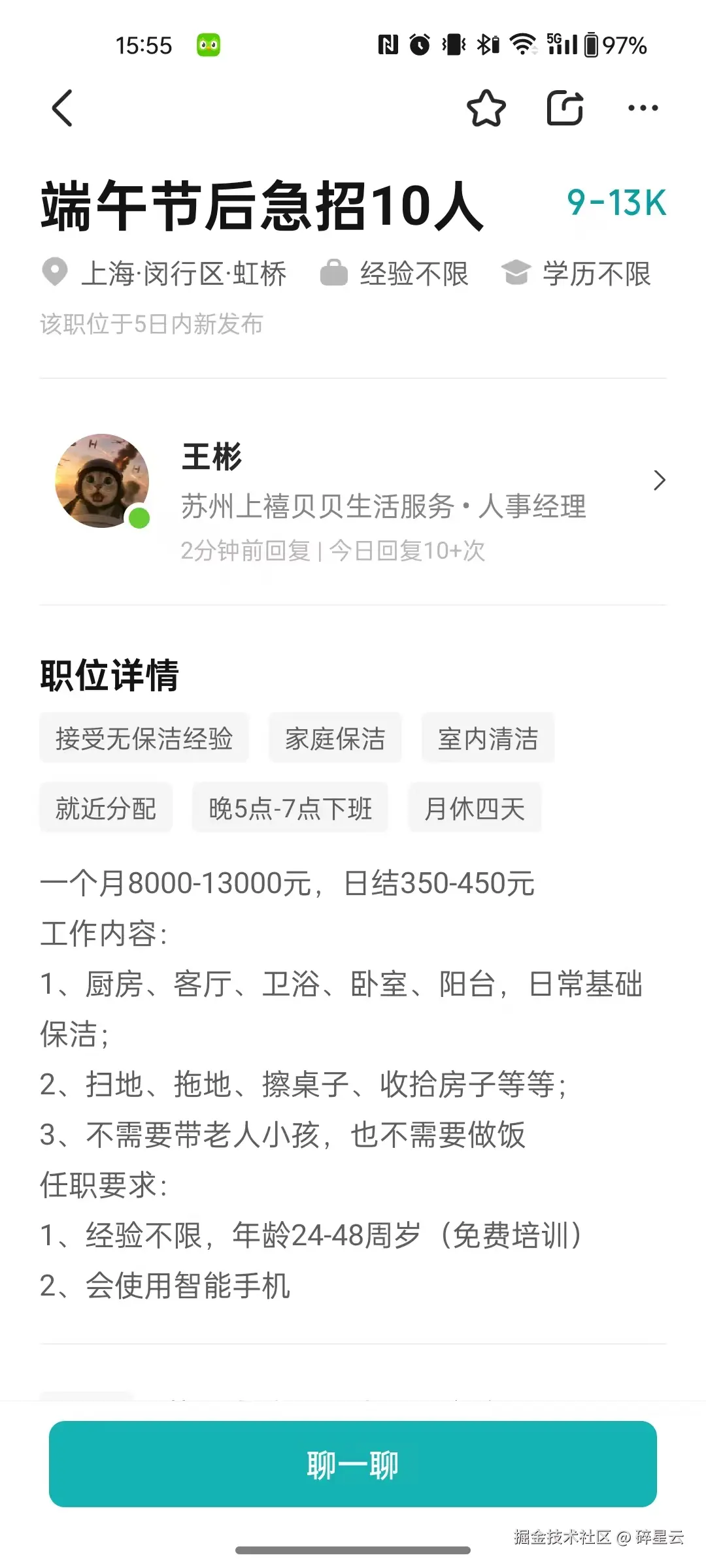The width and height of the screenshot is (706, 1568).
Task: Select the 家庭保洁 tag
Action: coord(334,738)
